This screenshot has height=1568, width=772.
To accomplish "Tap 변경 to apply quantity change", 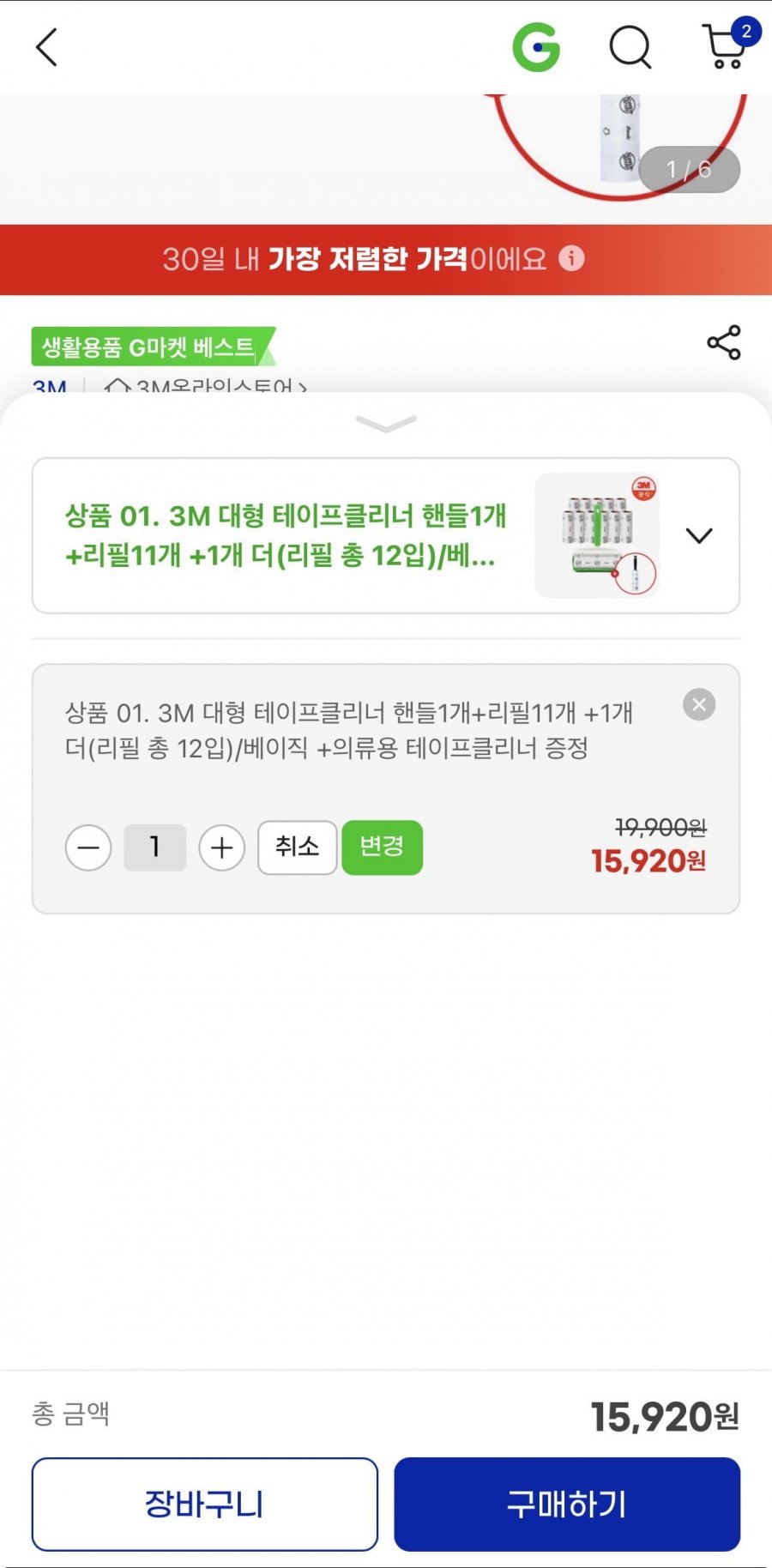I will [383, 847].
